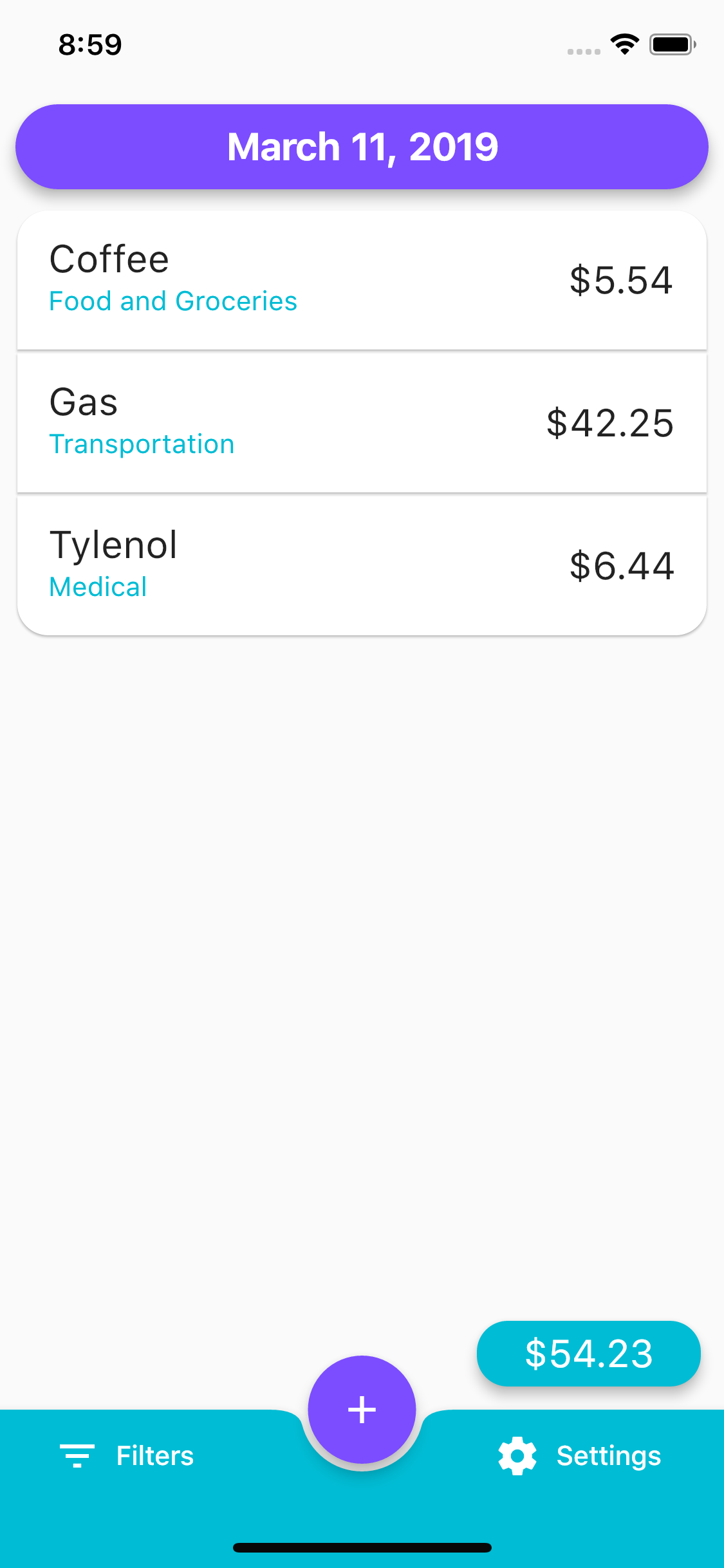724x1568 pixels.
Task: Open the Gas expense entry
Action: [362, 423]
